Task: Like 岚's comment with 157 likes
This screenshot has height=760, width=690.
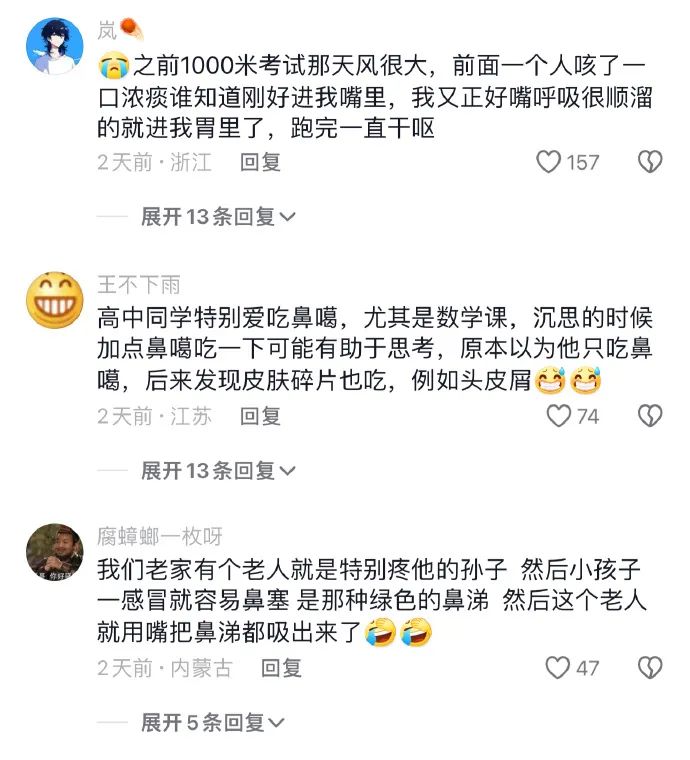Action: 549,162
